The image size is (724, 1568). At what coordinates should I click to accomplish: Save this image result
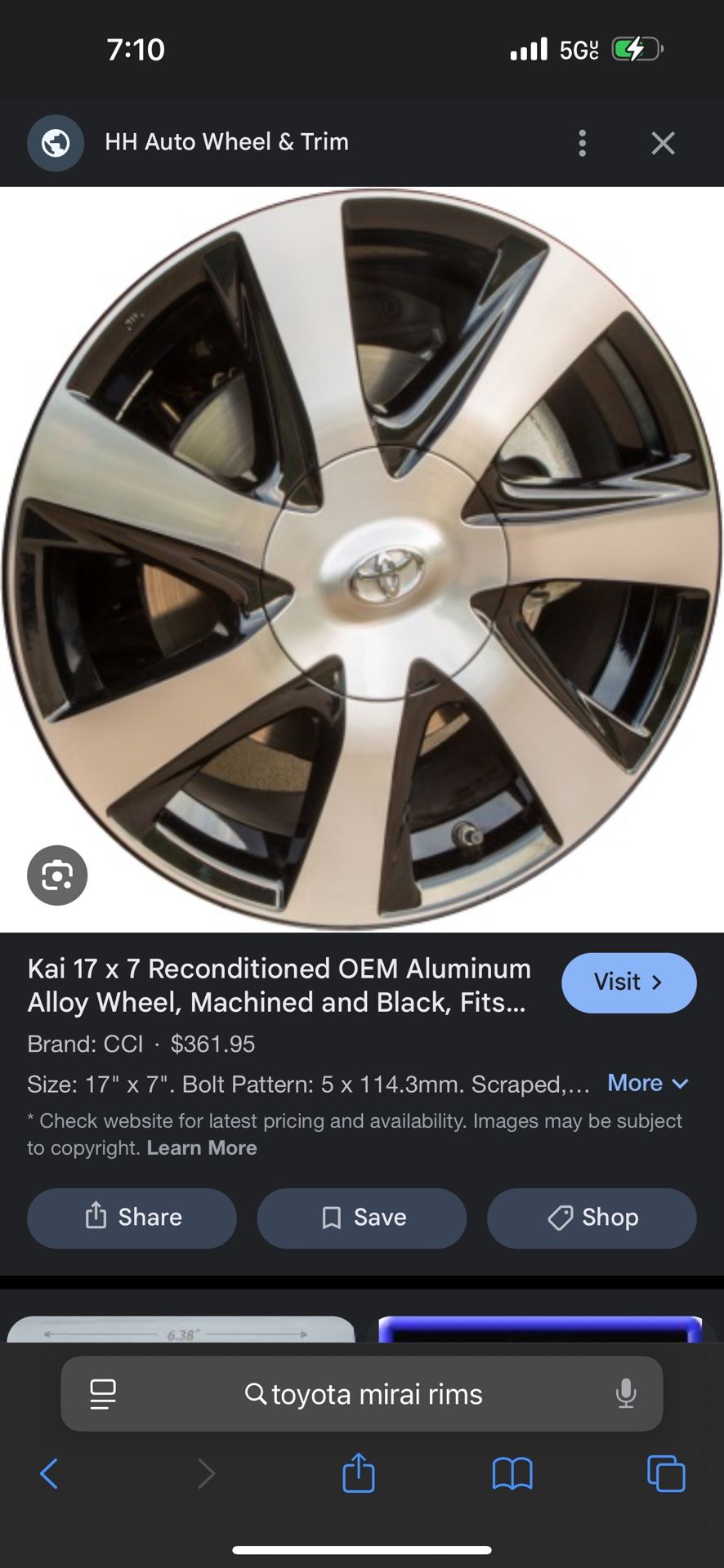tap(362, 1218)
